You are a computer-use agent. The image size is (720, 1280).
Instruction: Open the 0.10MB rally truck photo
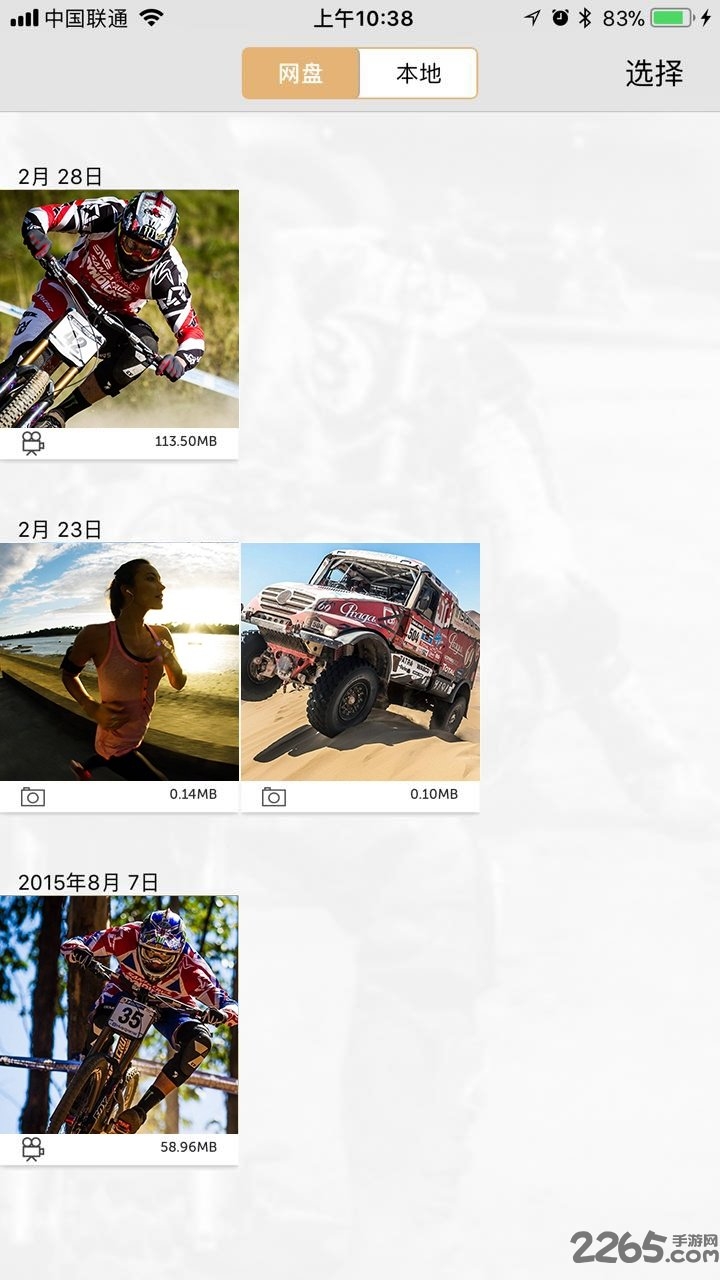tap(360, 662)
